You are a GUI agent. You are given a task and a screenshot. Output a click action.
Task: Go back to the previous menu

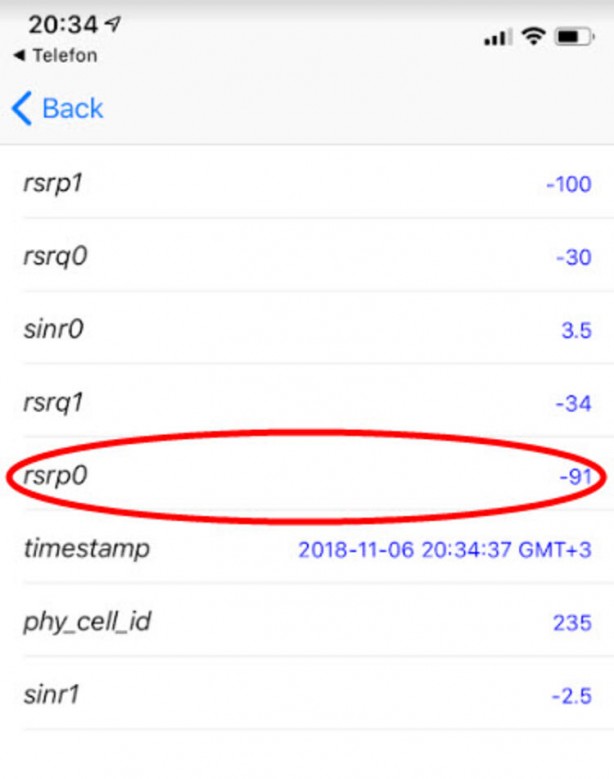[58, 108]
